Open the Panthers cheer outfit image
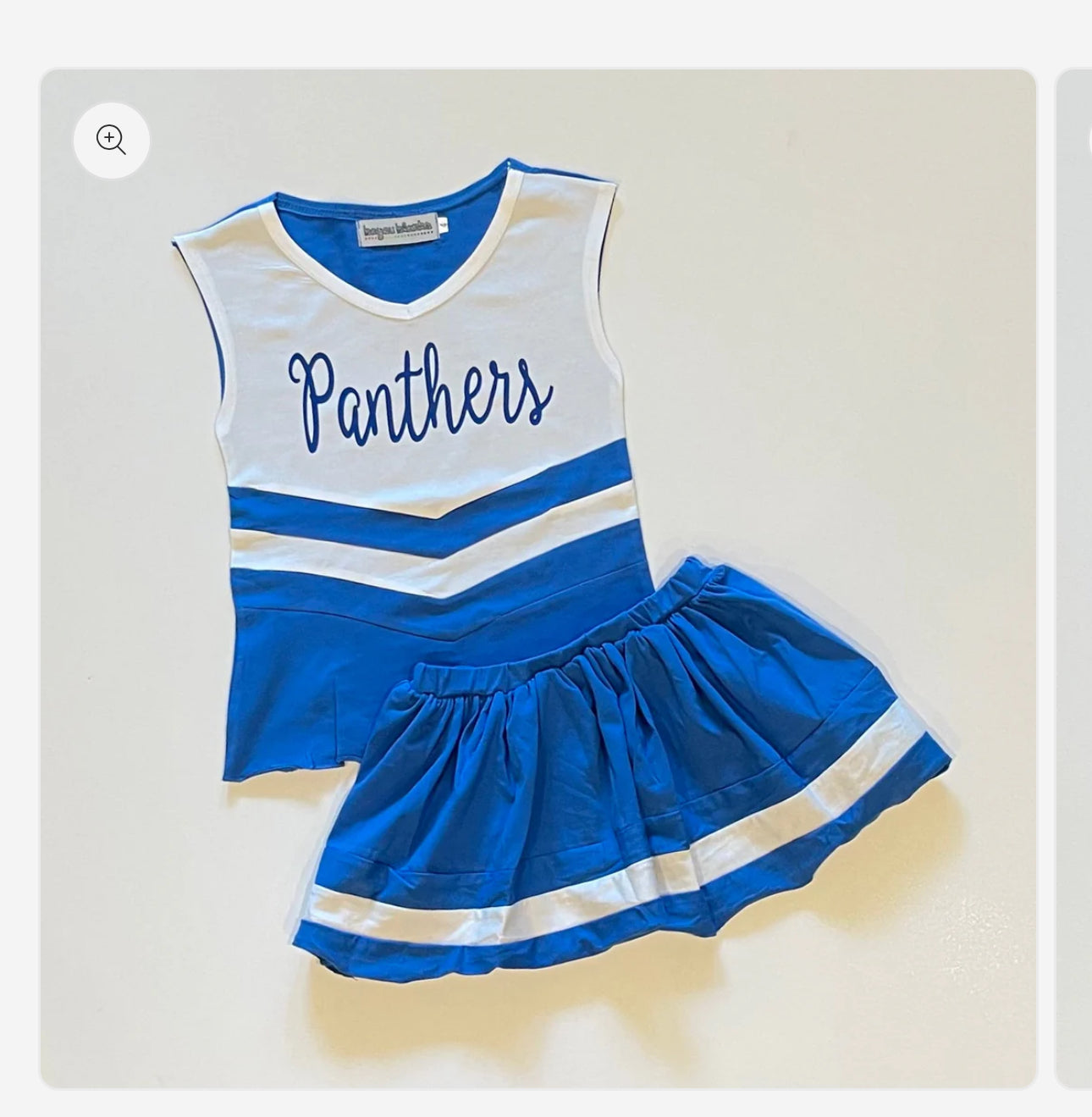This screenshot has width=1092, height=1117. pyautogui.click(x=538, y=578)
